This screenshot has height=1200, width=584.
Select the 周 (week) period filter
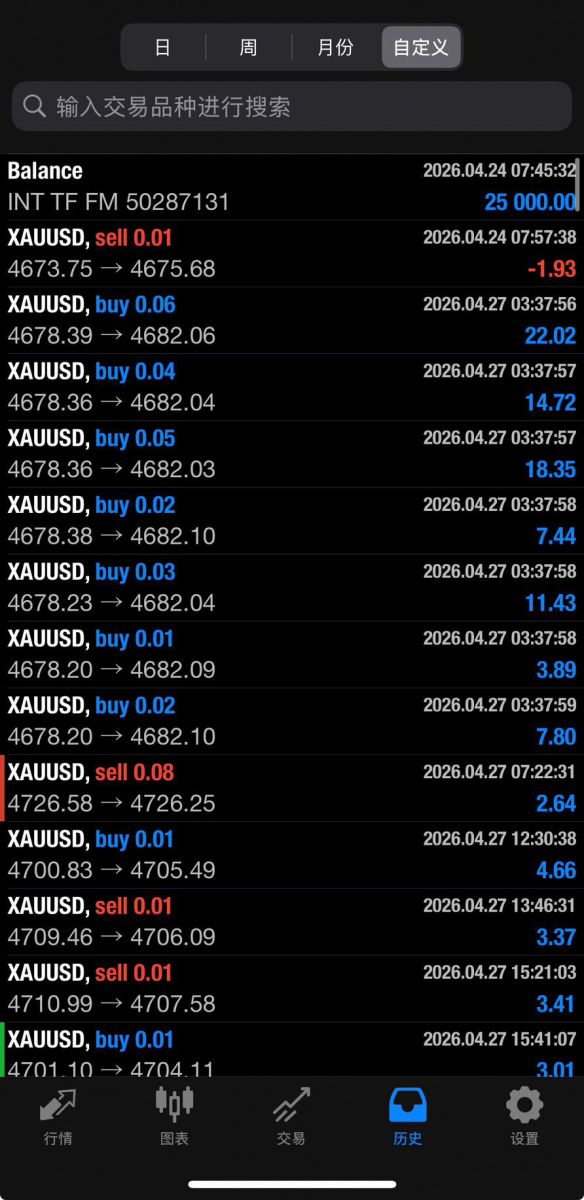point(248,47)
